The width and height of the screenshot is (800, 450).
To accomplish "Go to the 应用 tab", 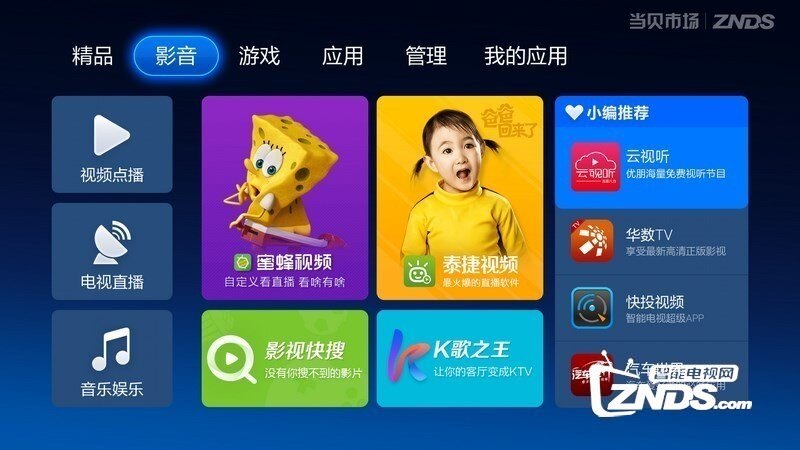I will click(342, 56).
